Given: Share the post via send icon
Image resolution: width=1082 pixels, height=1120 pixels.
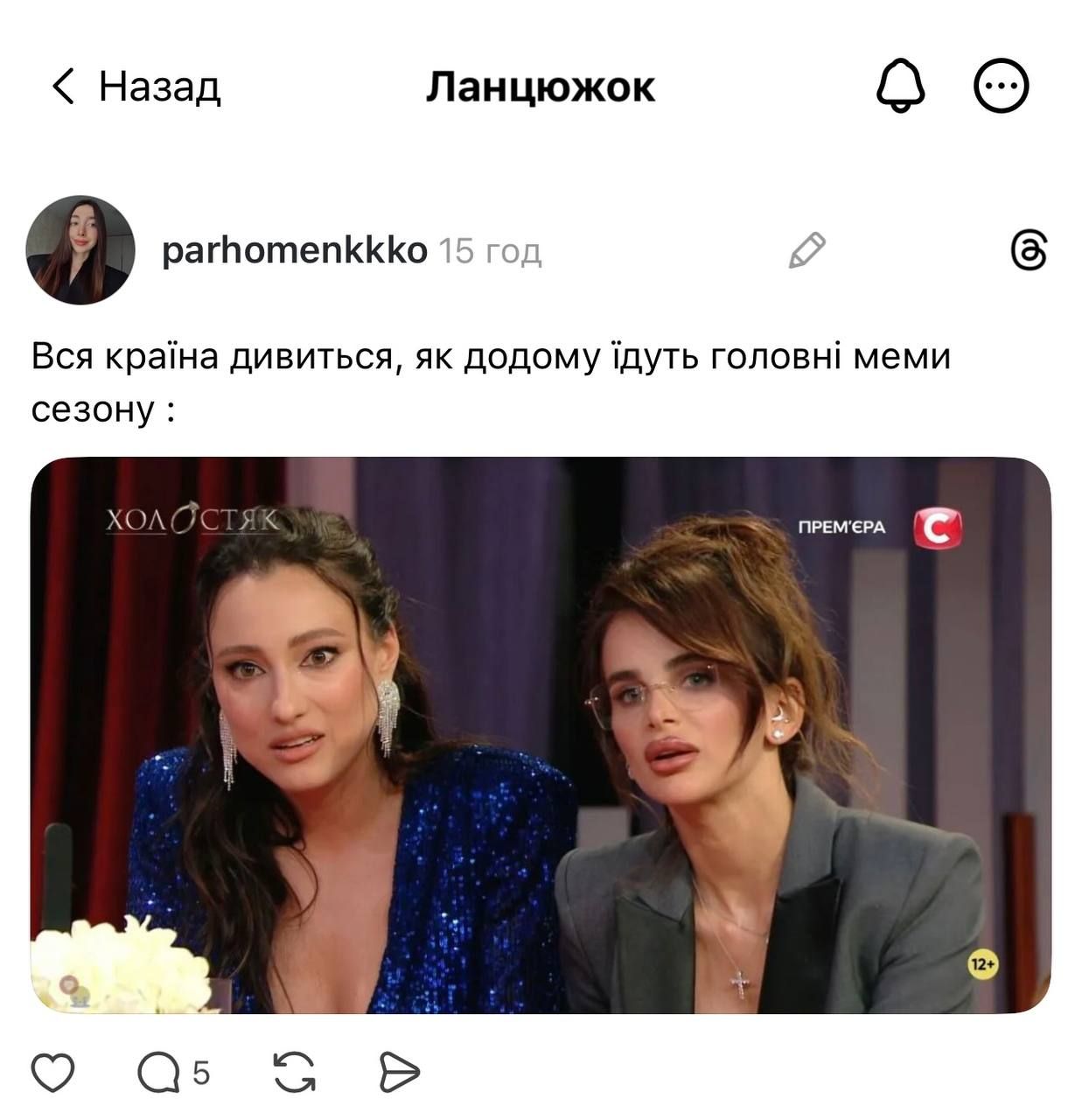Looking at the screenshot, I should [399, 1073].
